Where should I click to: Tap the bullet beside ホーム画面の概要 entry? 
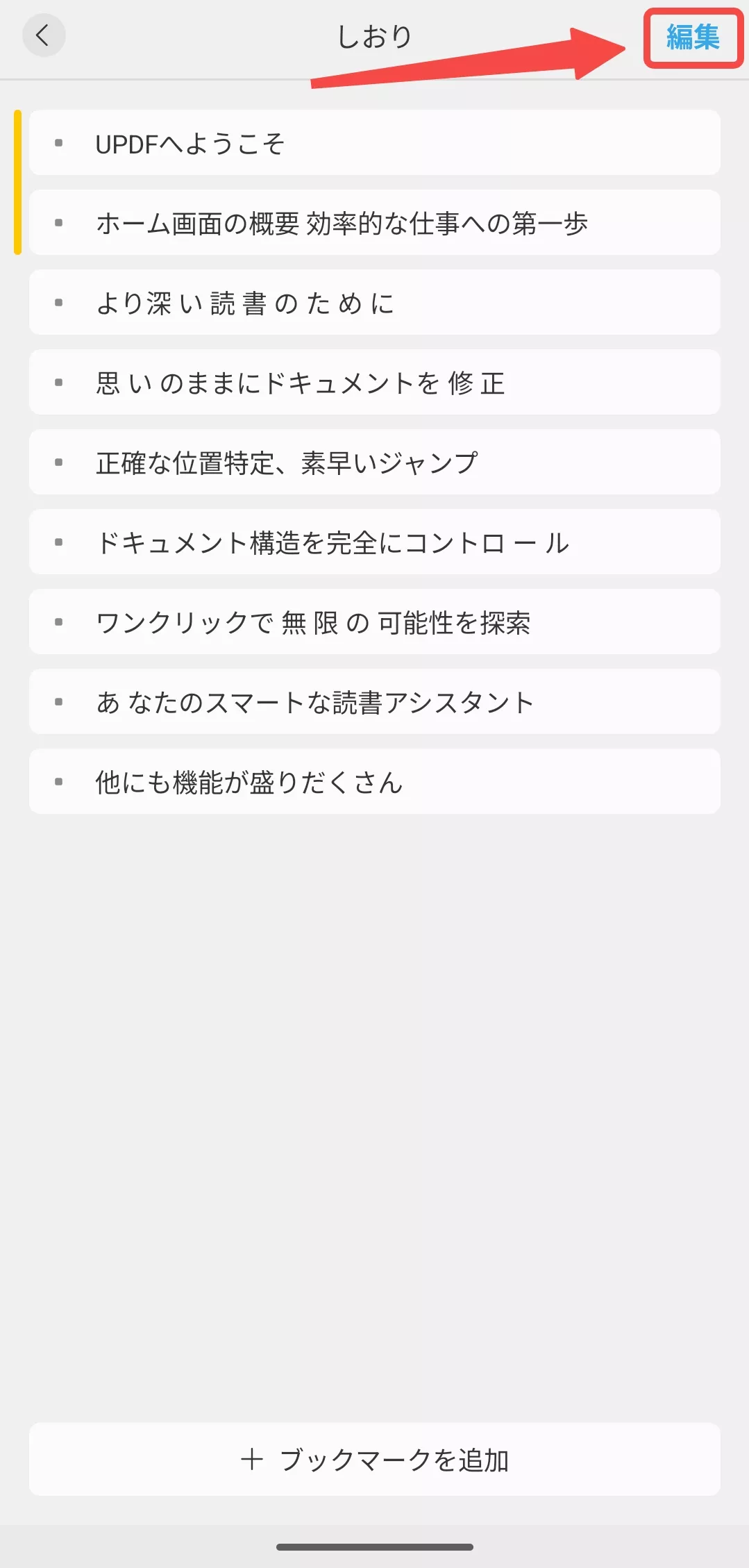(x=59, y=223)
